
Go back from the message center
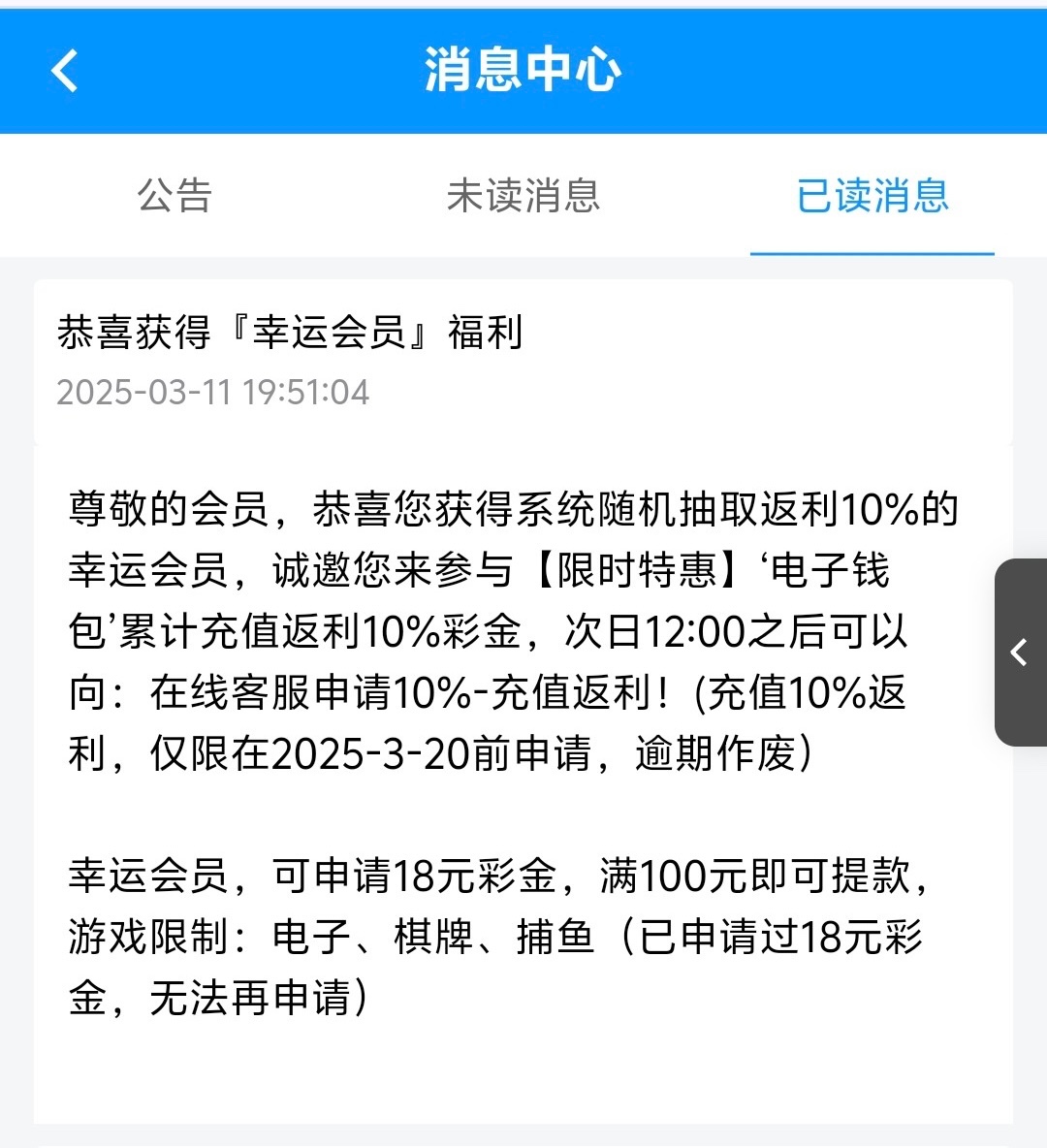tap(64, 71)
